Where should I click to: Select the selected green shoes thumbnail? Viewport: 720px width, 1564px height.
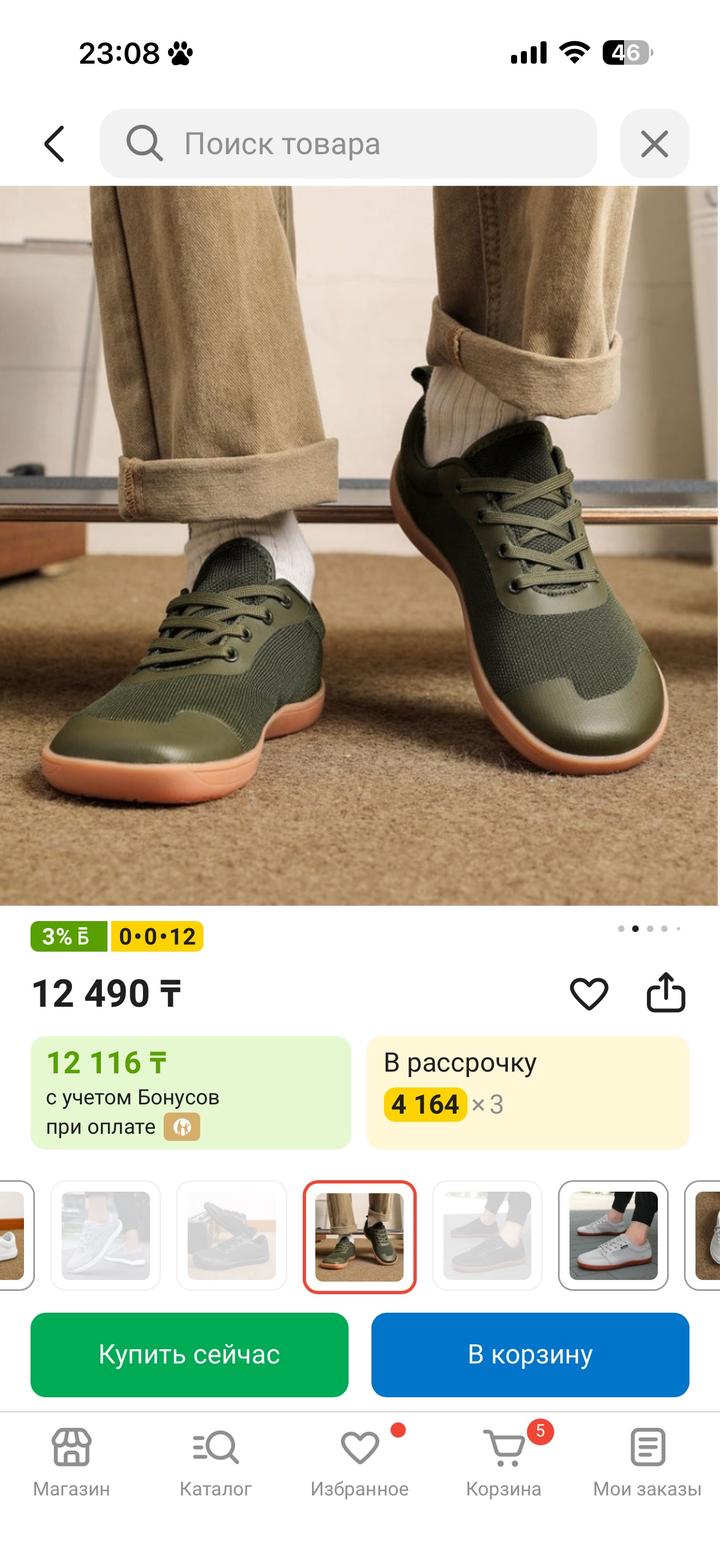coord(359,1236)
